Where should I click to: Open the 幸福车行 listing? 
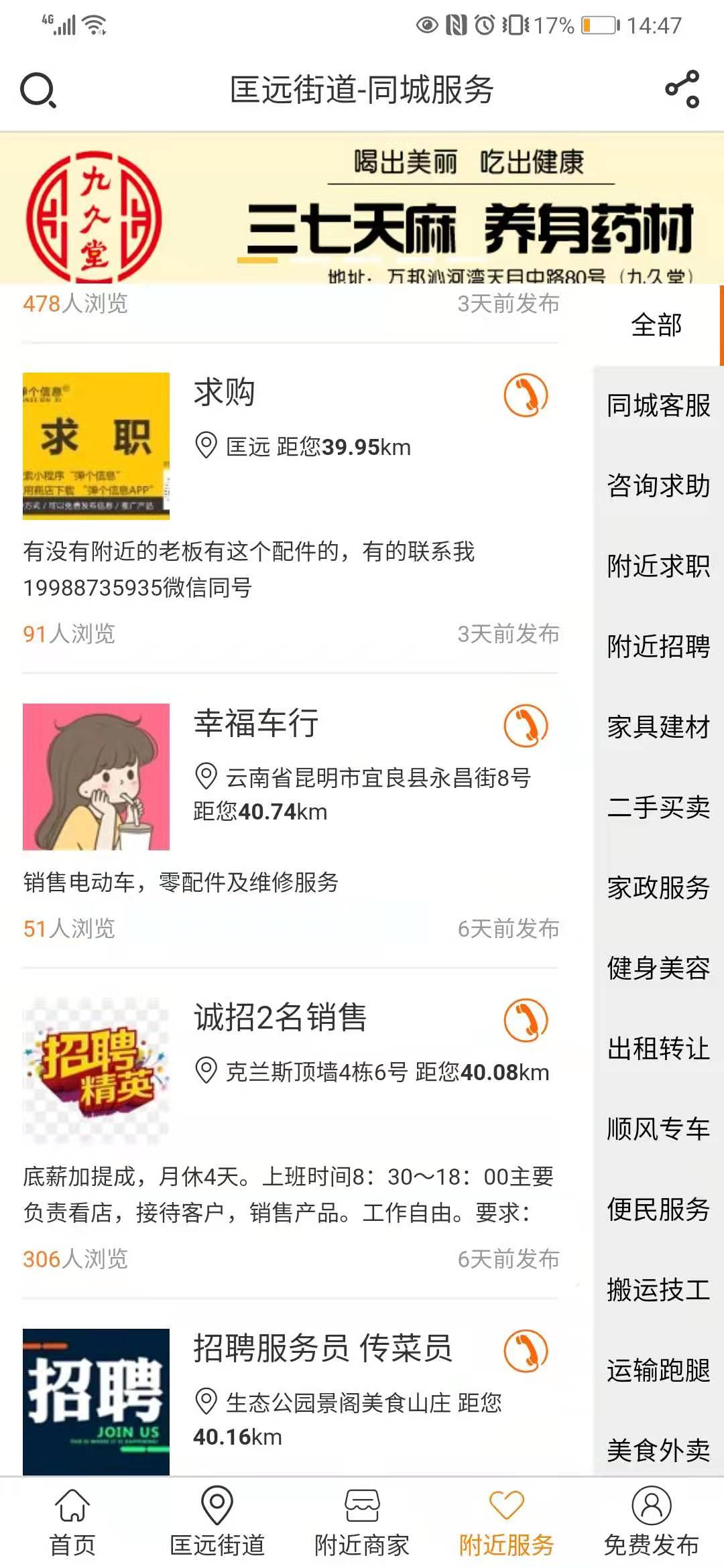click(x=256, y=724)
